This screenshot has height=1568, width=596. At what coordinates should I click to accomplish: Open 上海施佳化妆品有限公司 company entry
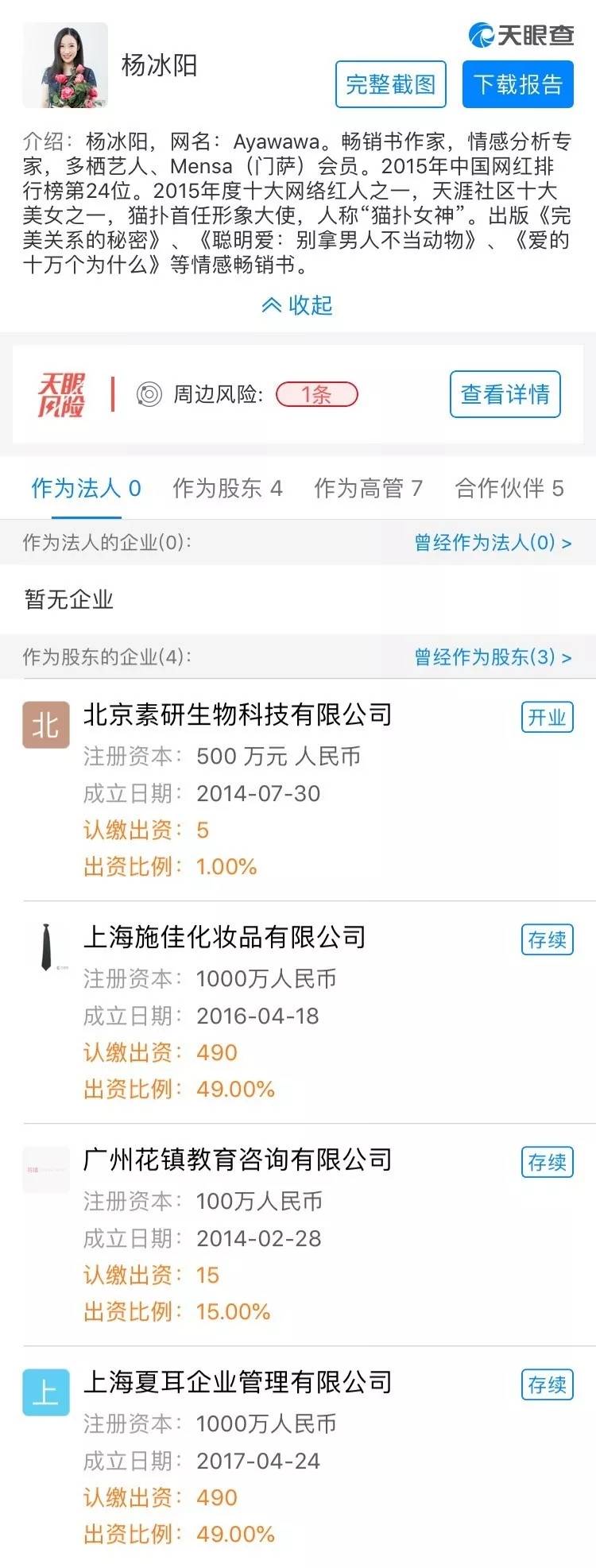click(298, 1012)
